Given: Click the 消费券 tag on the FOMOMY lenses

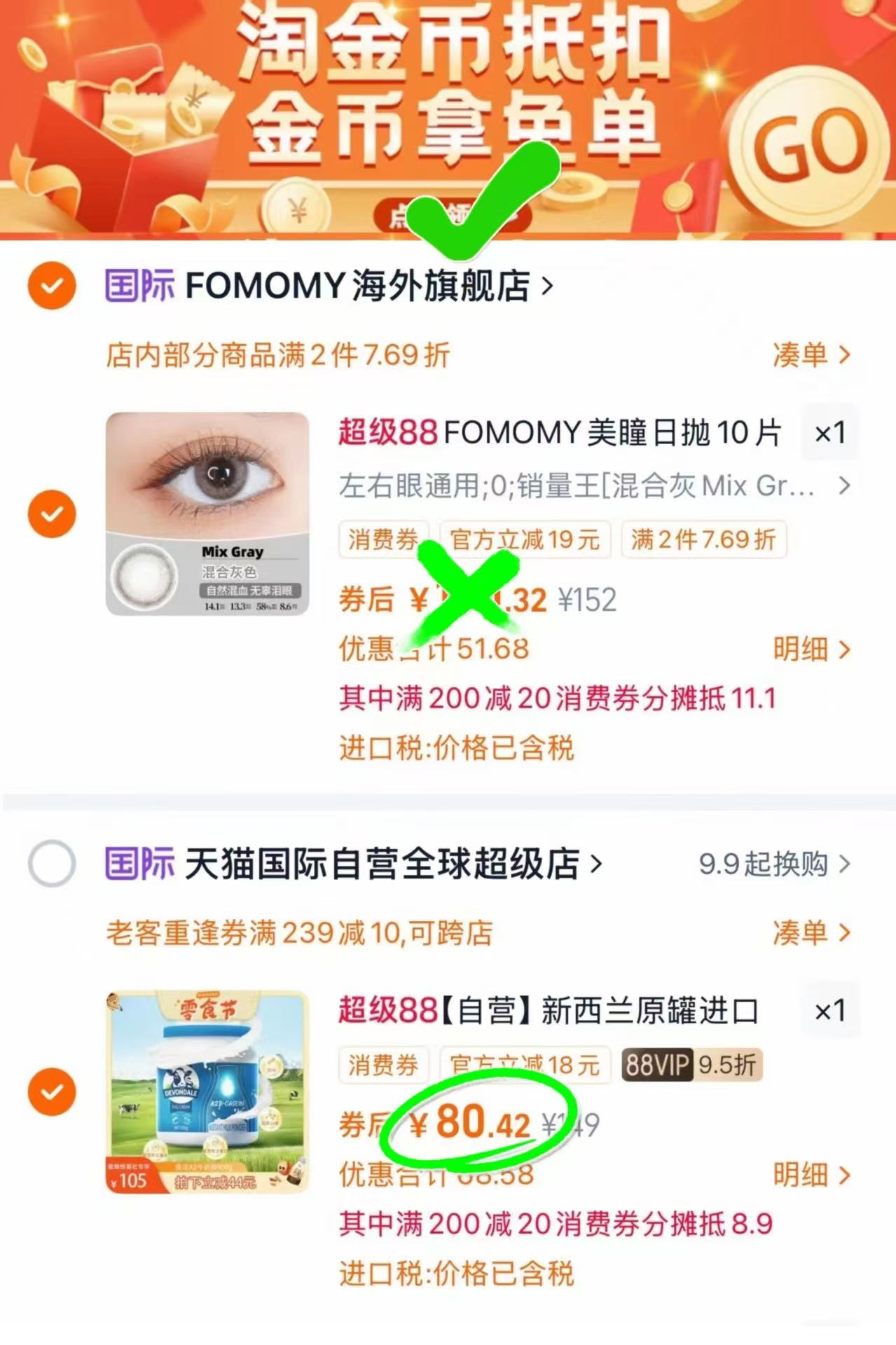Looking at the screenshot, I should pos(383,538).
